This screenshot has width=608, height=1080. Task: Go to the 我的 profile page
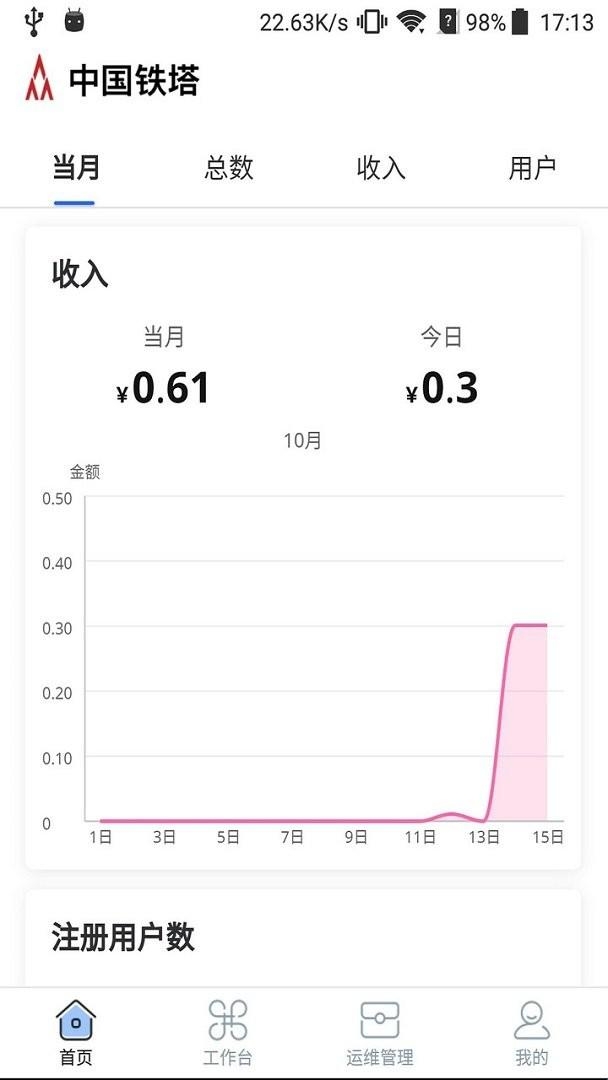532,1032
